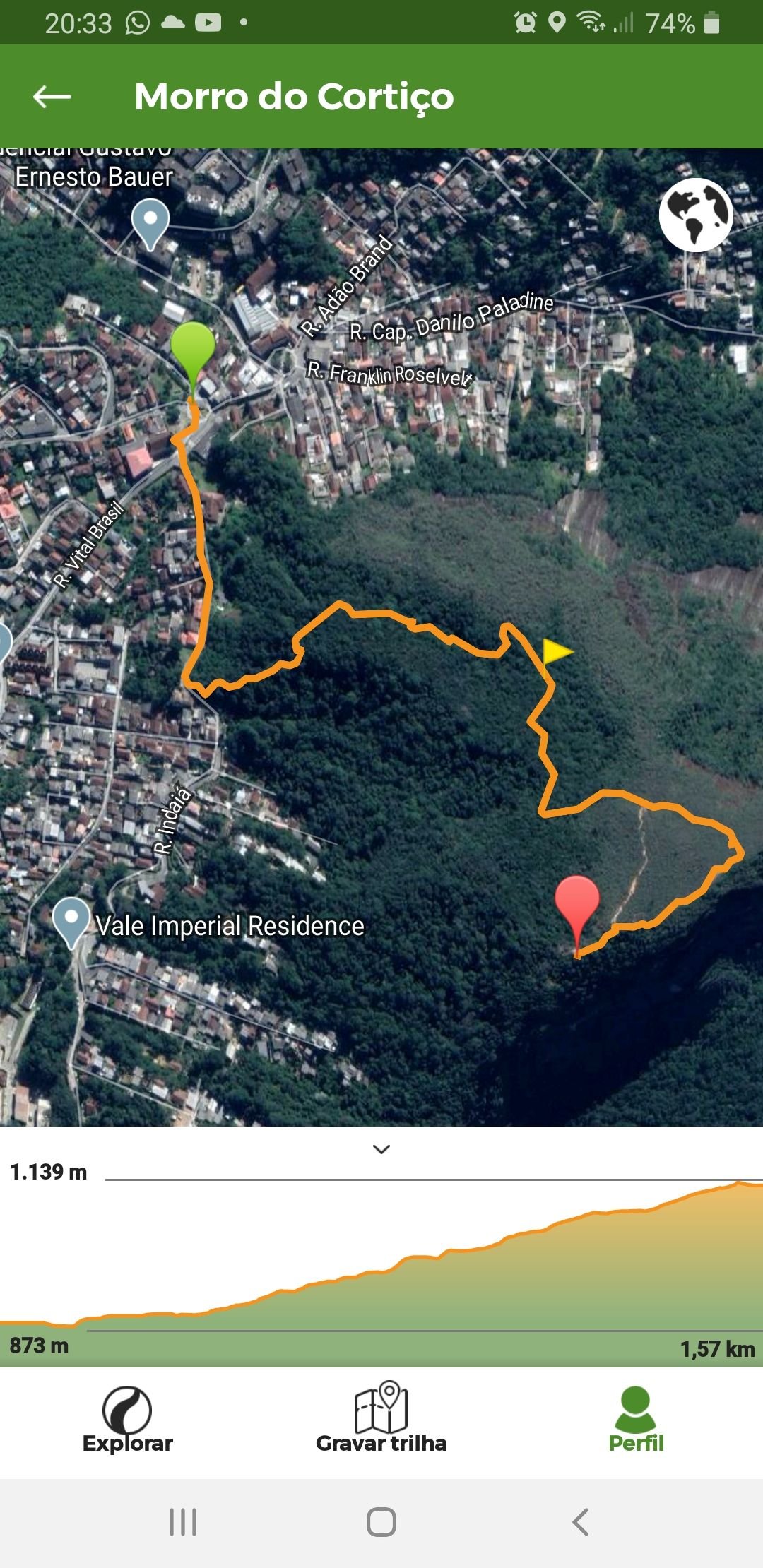Select the yellow flag waypoint on trail

click(557, 651)
